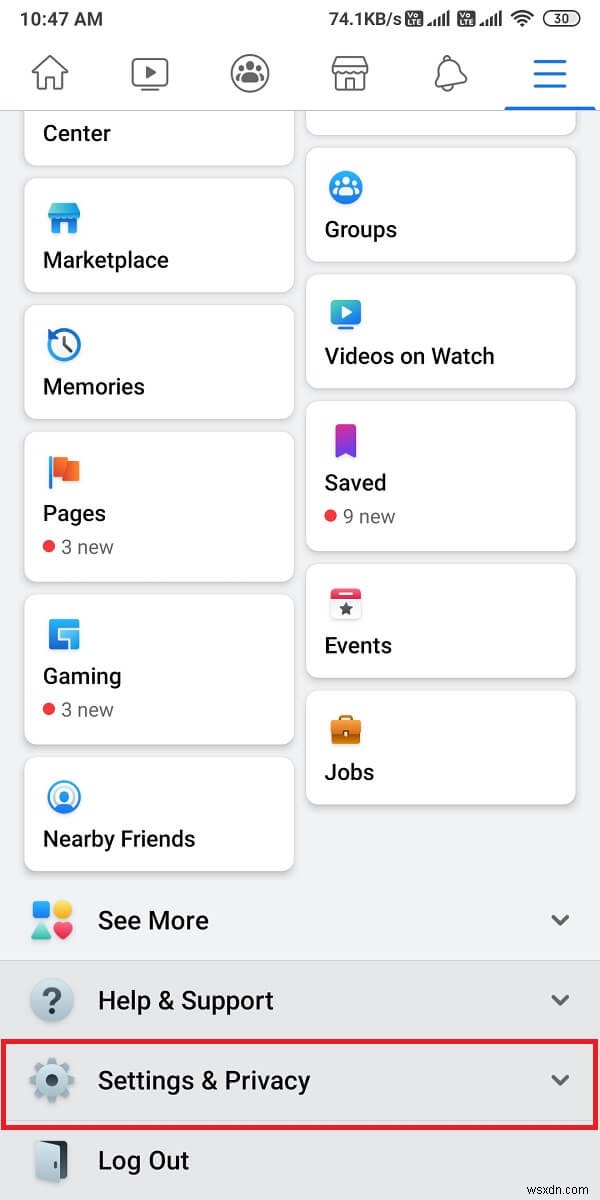Browse the Events shortcut

pyautogui.click(x=440, y=621)
